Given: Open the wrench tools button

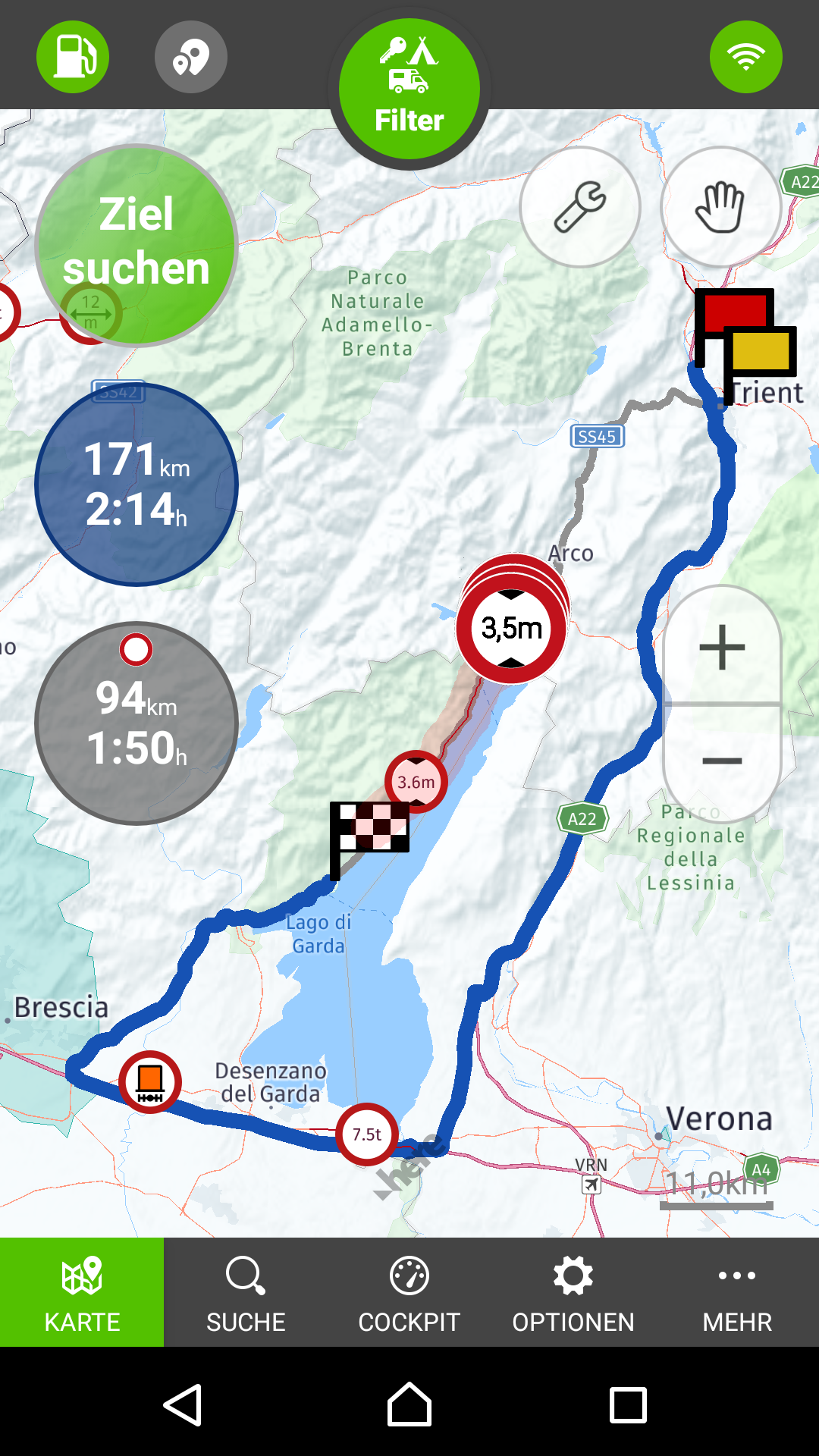Looking at the screenshot, I should point(580,206).
